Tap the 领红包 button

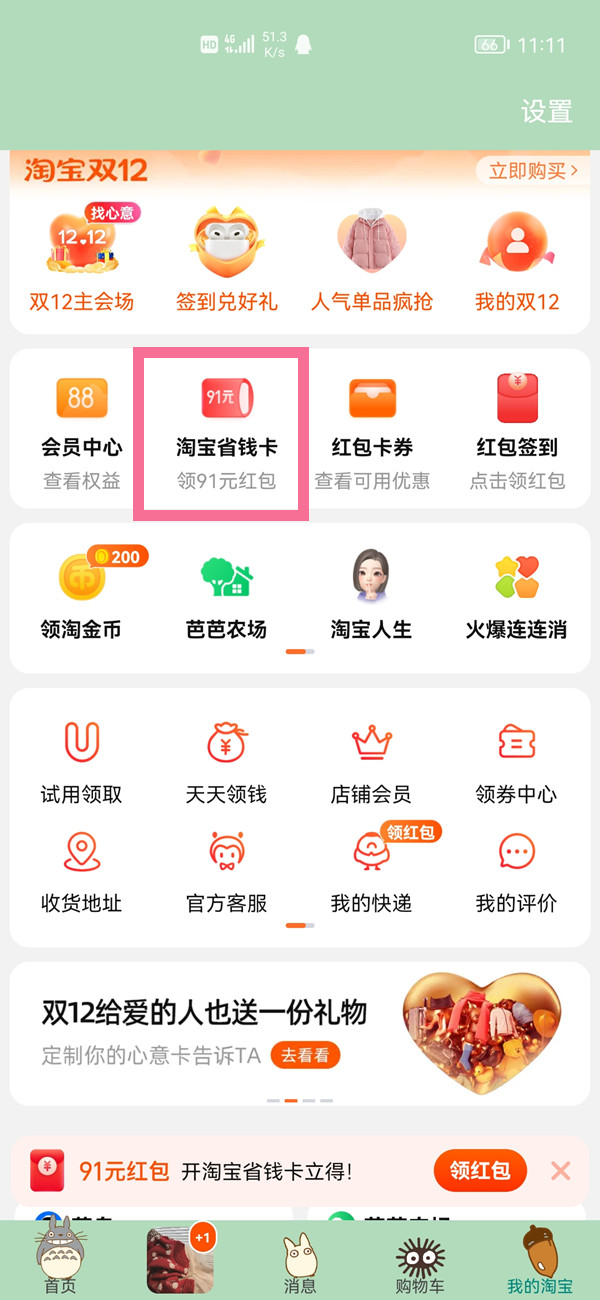point(479,1170)
